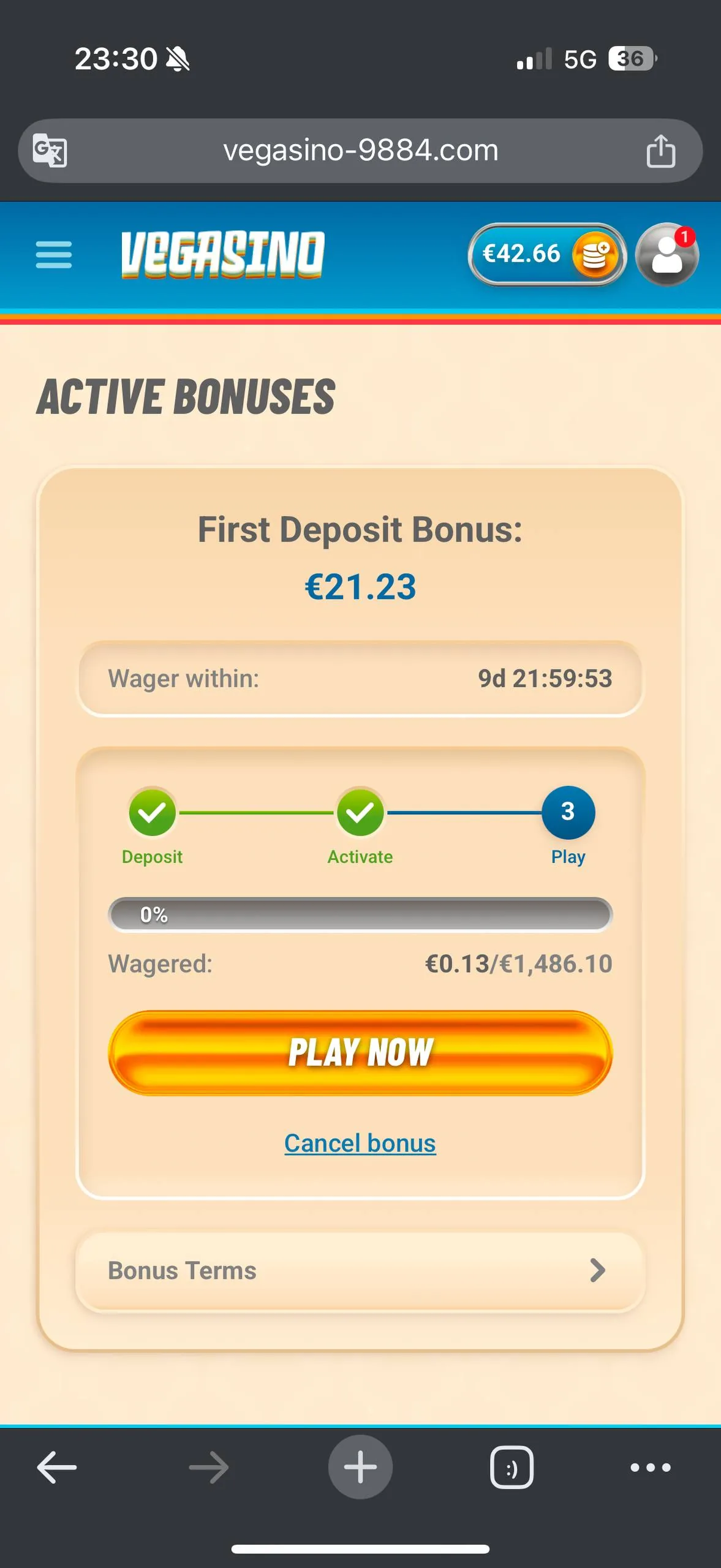This screenshot has width=721, height=1568.
Task: Open a new browser tab
Action: point(360,1467)
